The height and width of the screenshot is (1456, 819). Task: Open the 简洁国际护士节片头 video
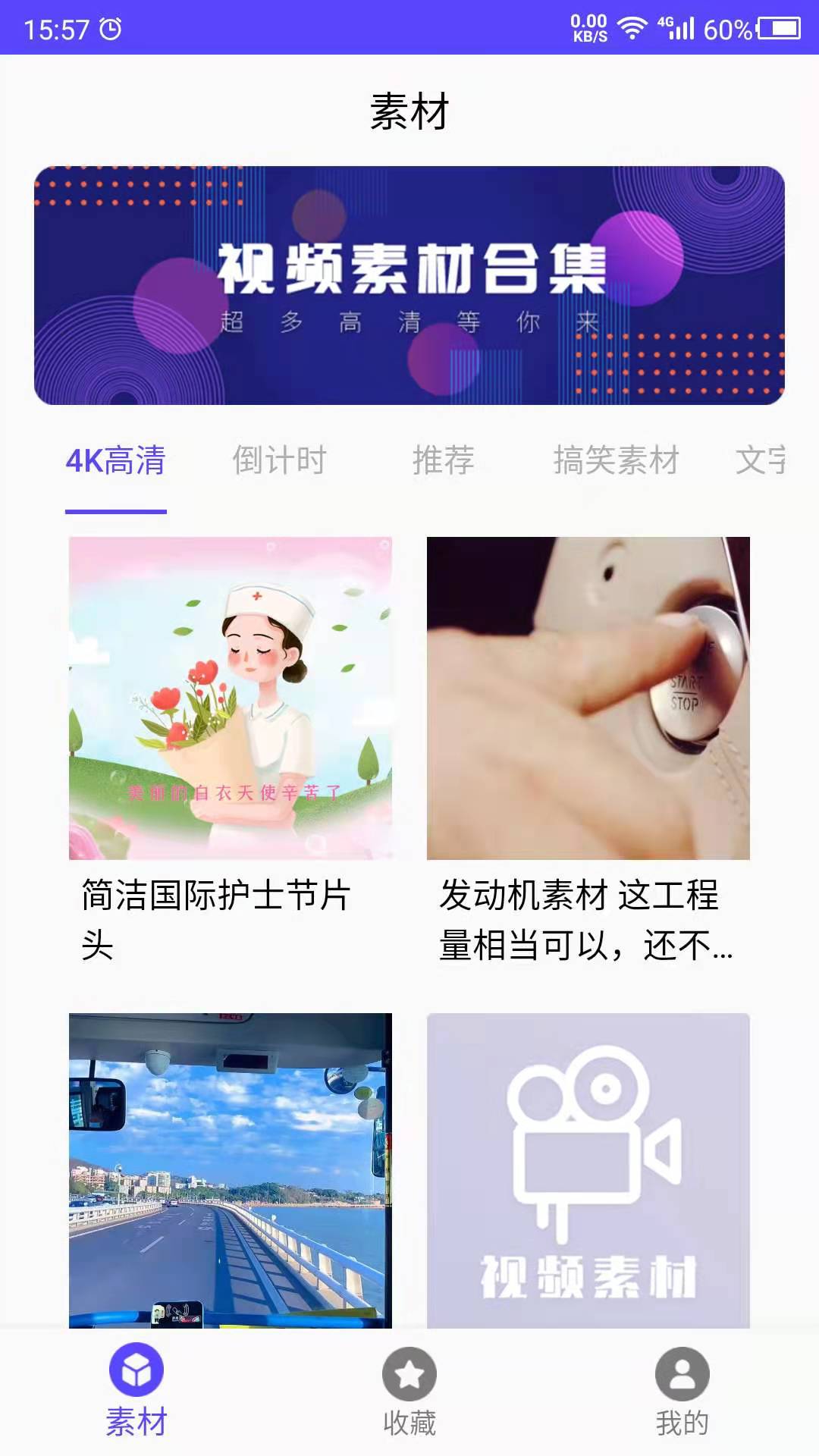coord(231,698)
